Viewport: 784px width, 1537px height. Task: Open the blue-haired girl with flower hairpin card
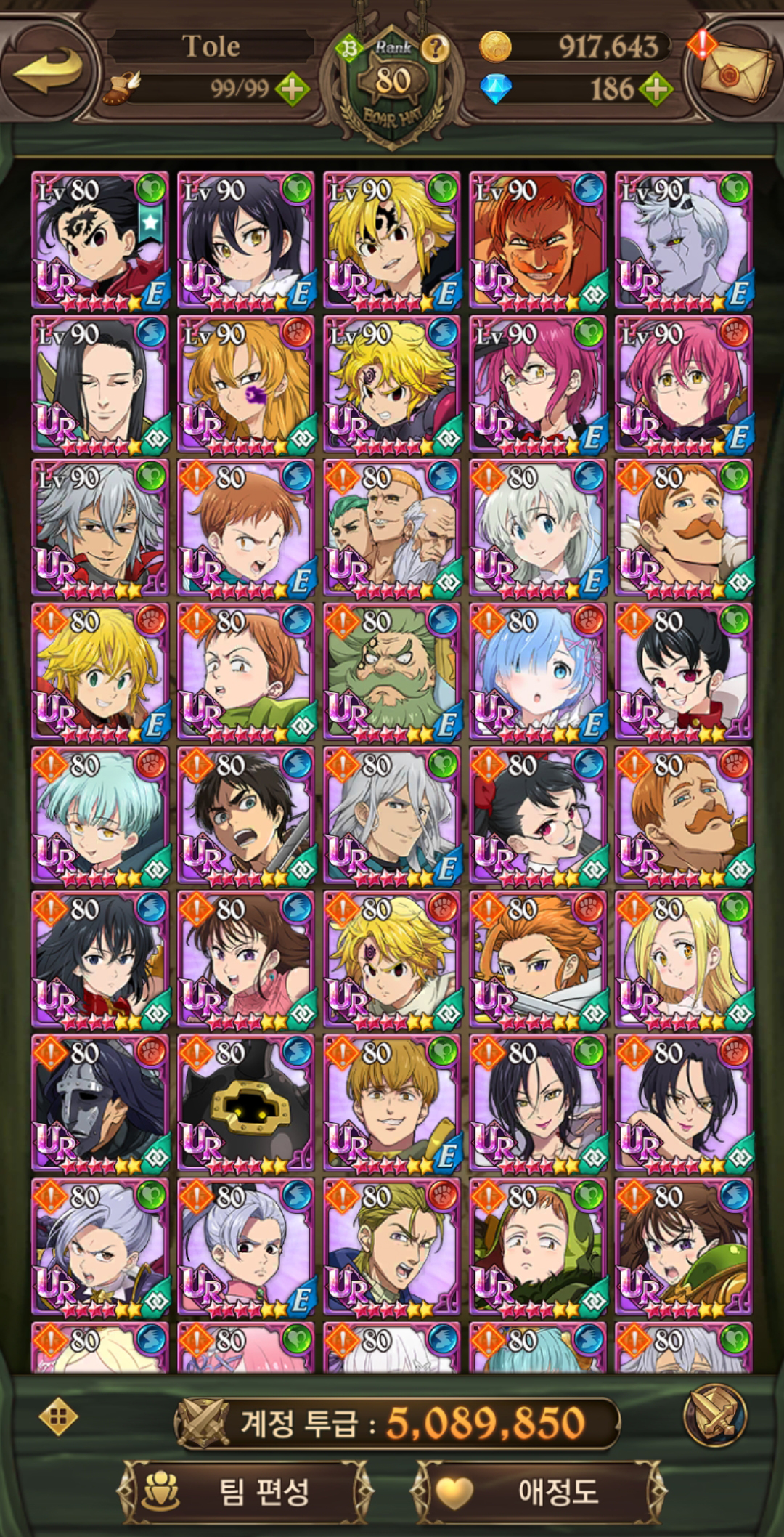click(537, 672)
